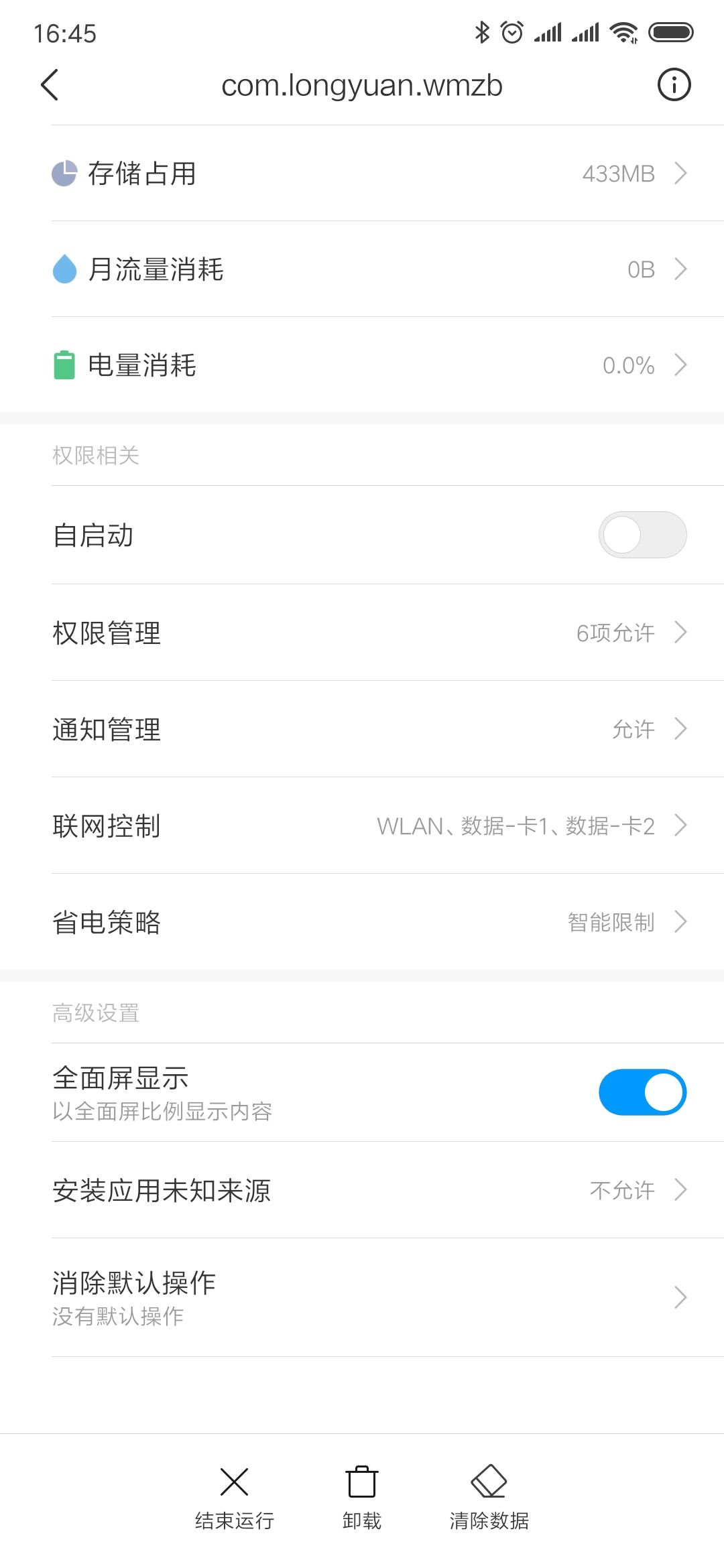Image resolution: width=724 pixels, height=1568 pixels.
Task: Open the 存储占用 storage details row
Action: click(x=362, y=173)
